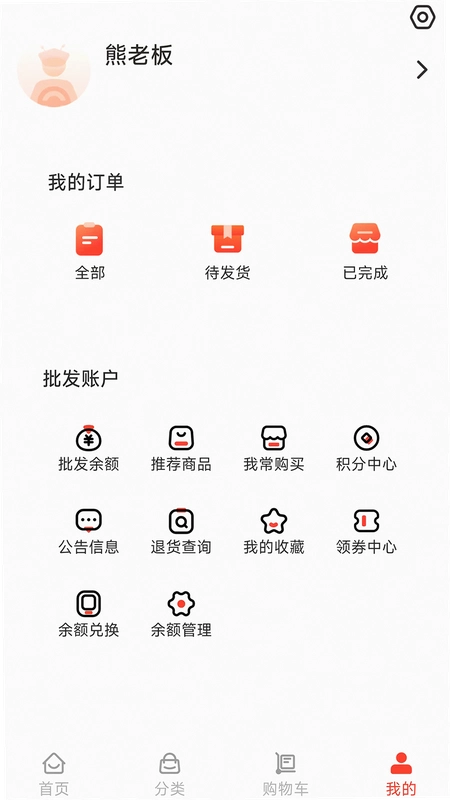Image resolution: width=450 pixels, height=800 pixels.
Task: Switch to the categories tab (分类)
Action: (169, 774)
